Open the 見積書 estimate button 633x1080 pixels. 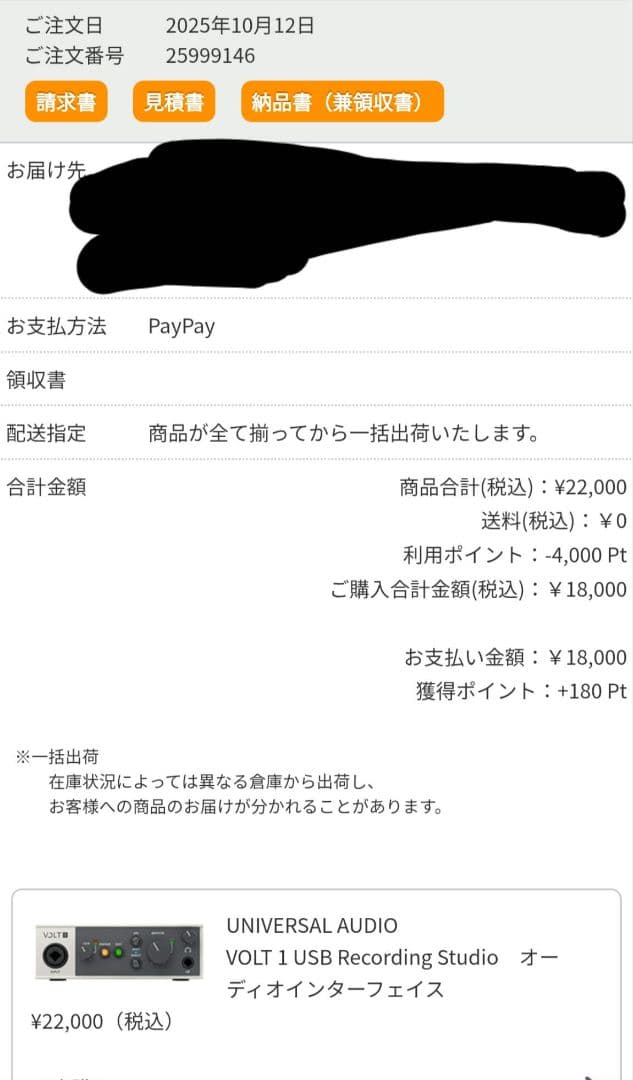coord(174,102)
